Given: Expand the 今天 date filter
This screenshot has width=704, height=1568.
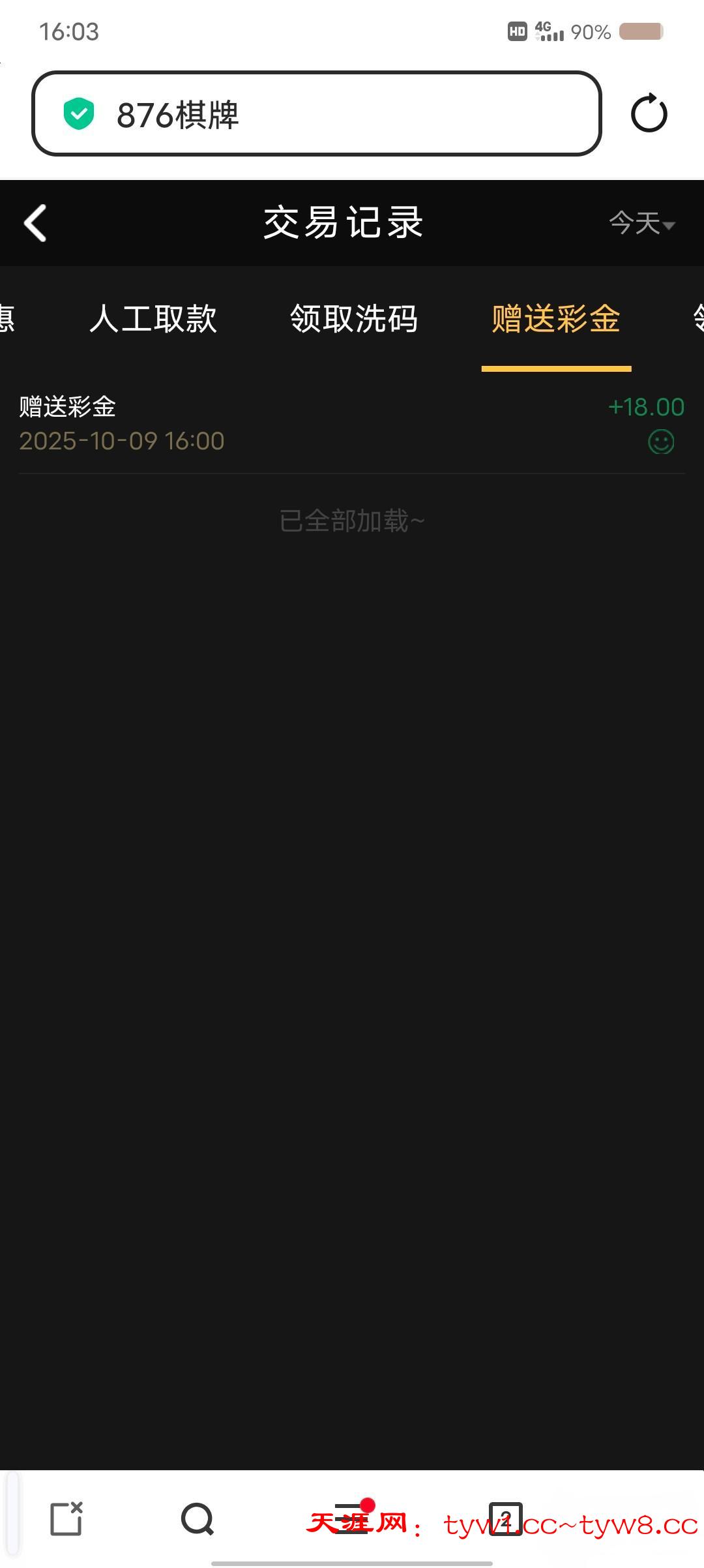Looking at the screenshot, I should click(x=641, y=223).
